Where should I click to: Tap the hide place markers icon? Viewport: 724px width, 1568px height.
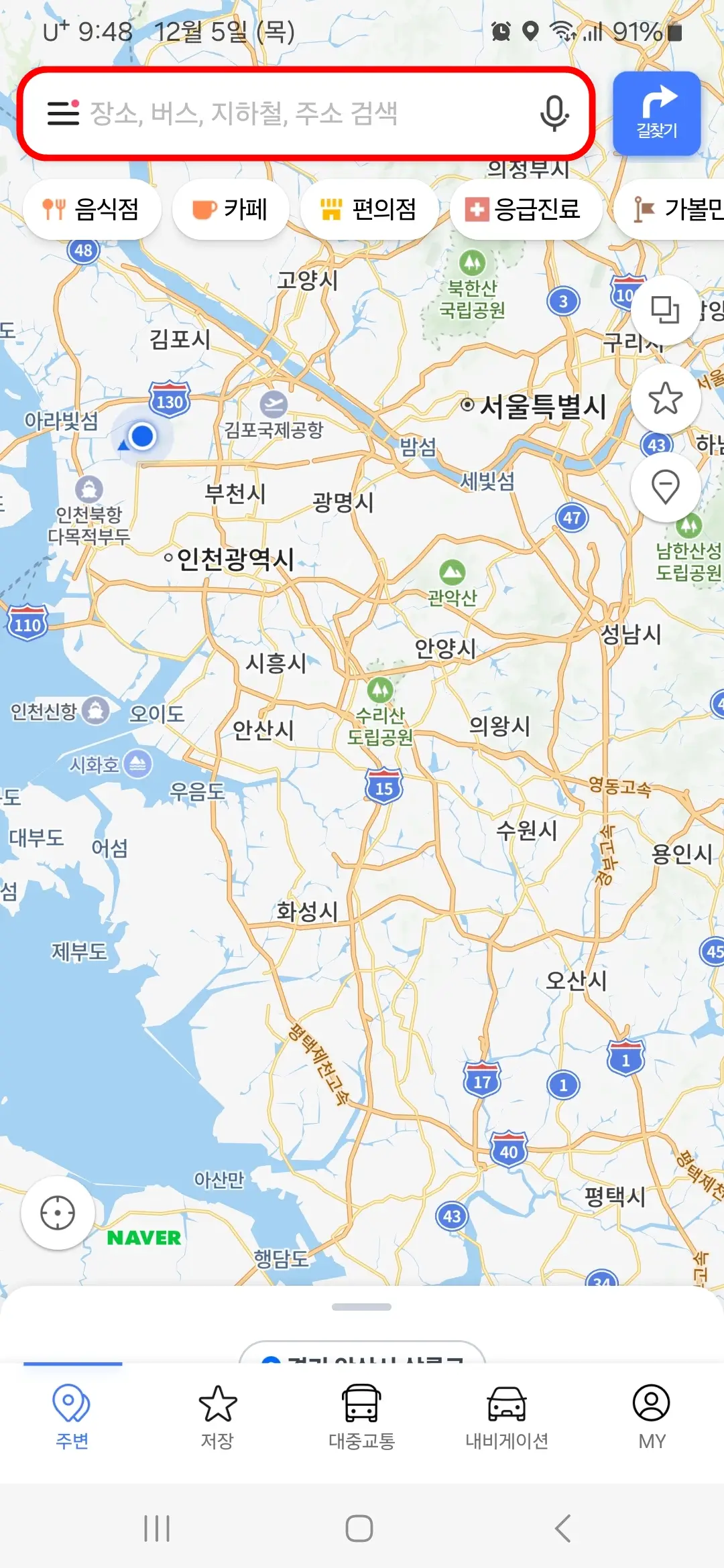coord(666,488)
